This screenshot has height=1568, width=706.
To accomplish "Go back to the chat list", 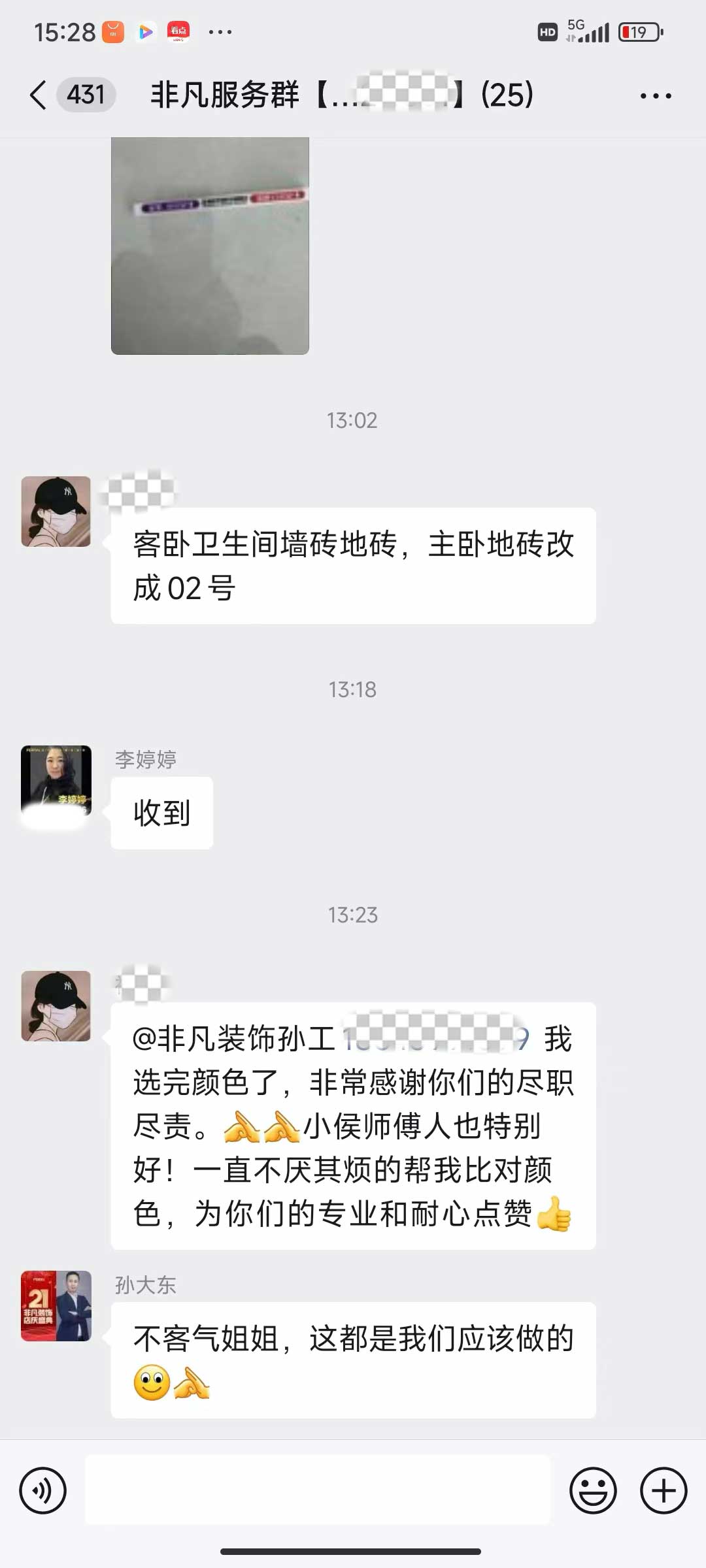I will coord(39,95).
